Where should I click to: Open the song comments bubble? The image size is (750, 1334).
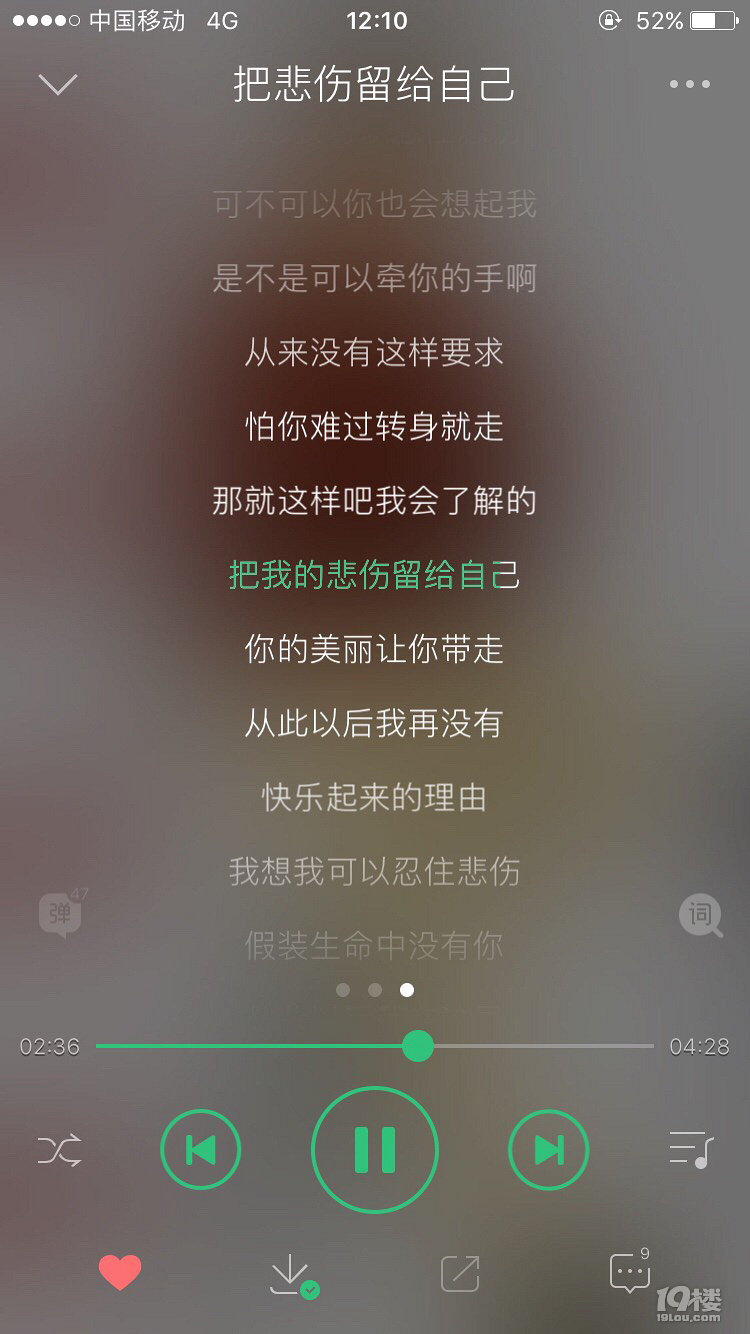click(629, 1272)
